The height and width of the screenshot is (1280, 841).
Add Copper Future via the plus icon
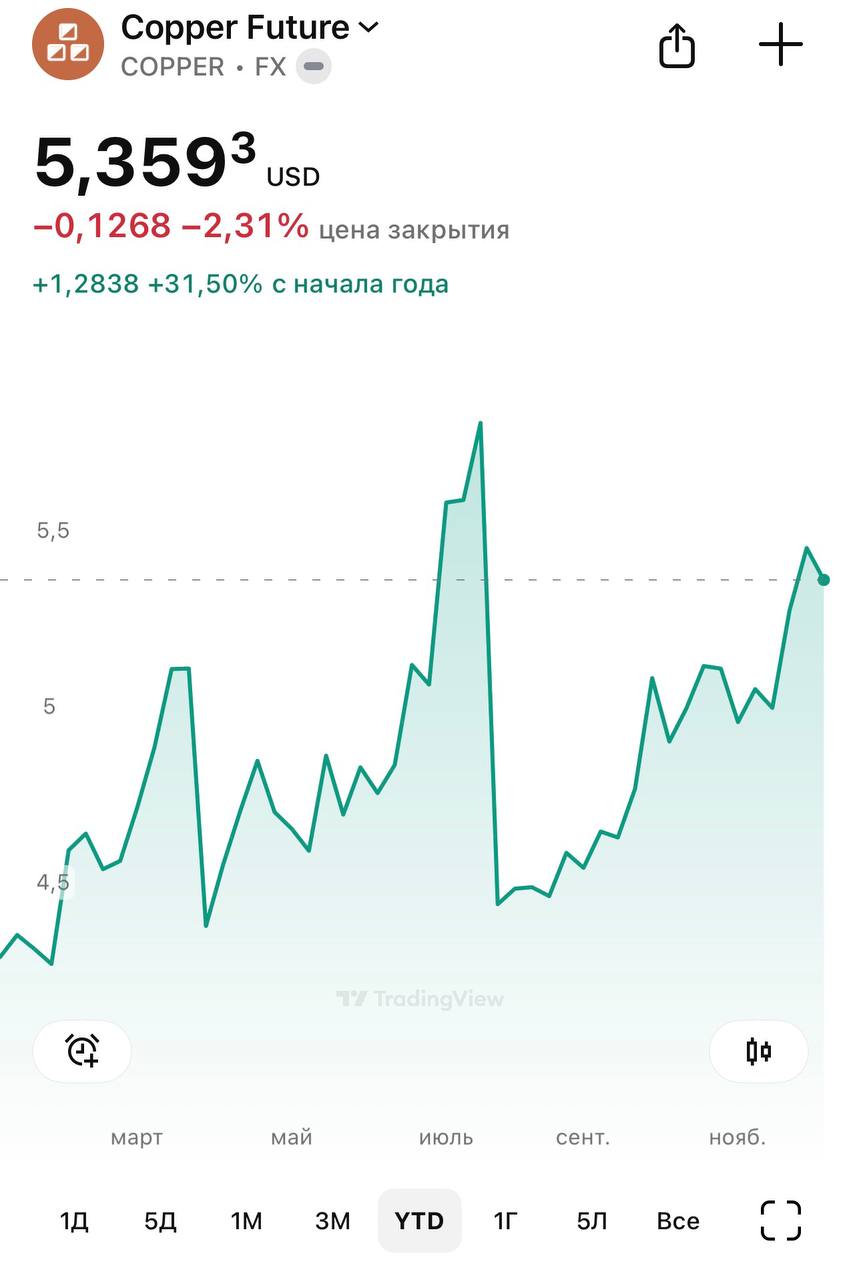point(781,45)
